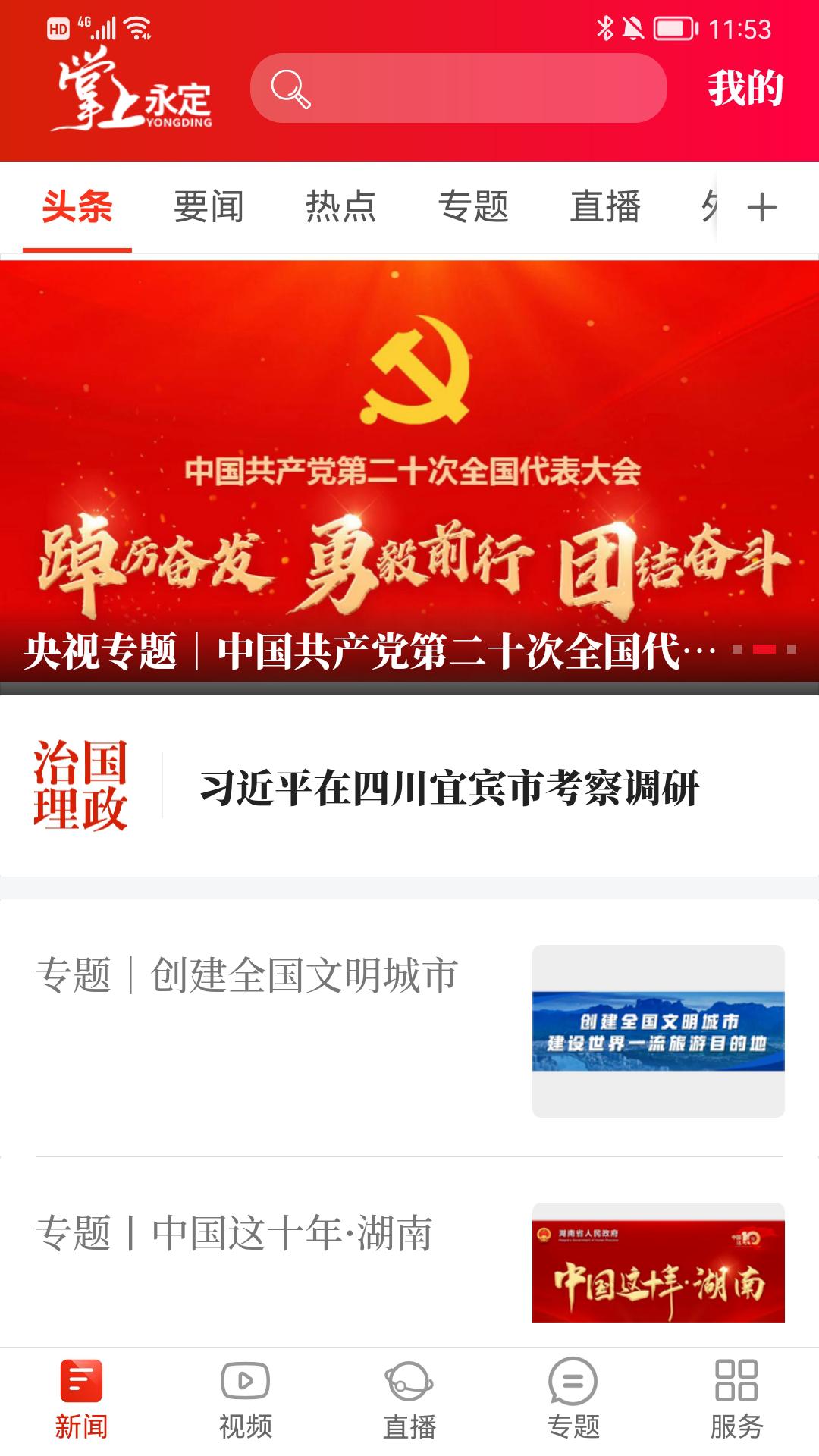Switch to the 热点 tab
The height and width of the screenshot is (1456, 819).
340,206
